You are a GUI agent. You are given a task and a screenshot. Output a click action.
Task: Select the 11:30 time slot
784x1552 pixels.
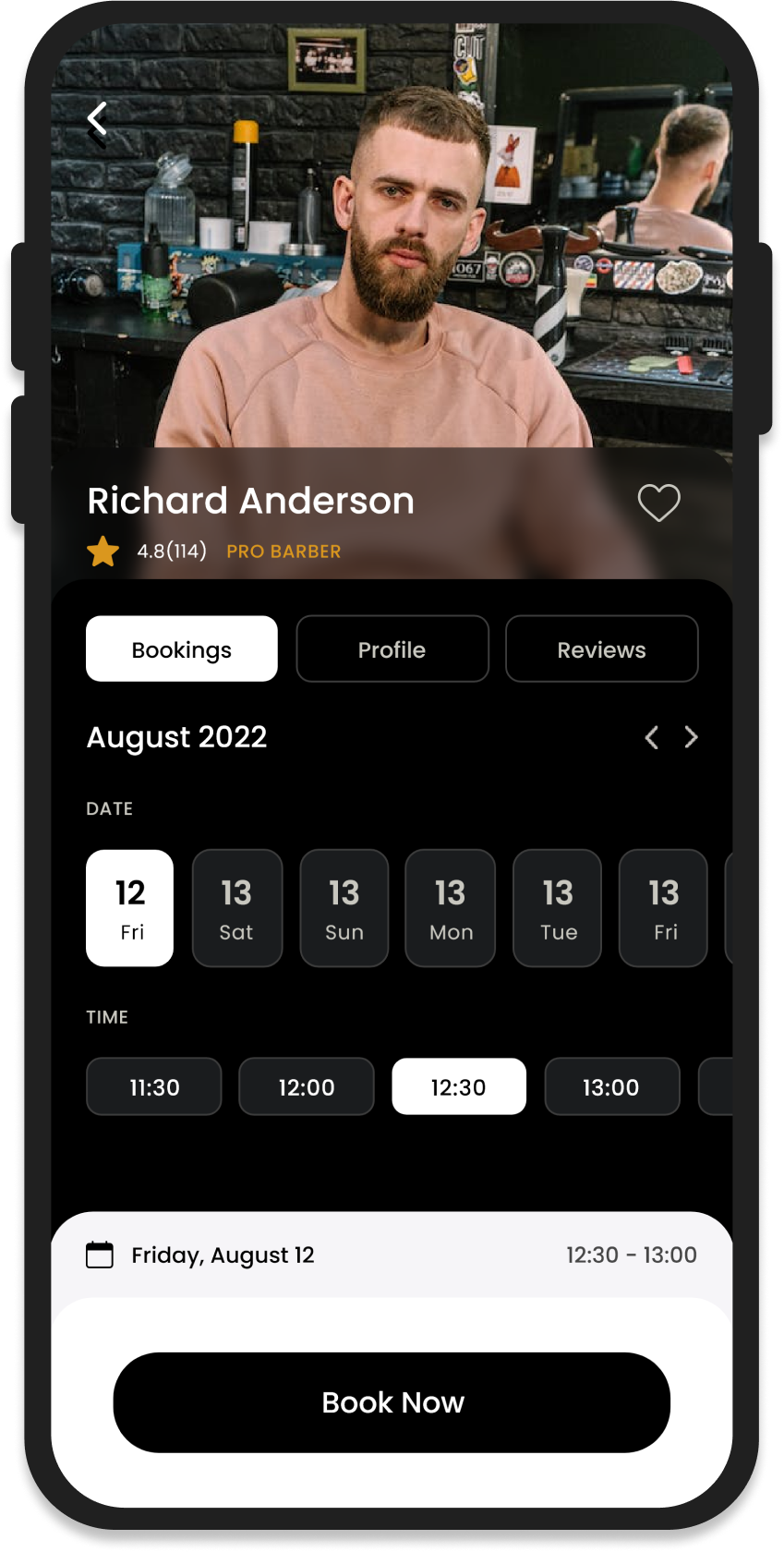pyautogui.click(x=154, y=1087)
